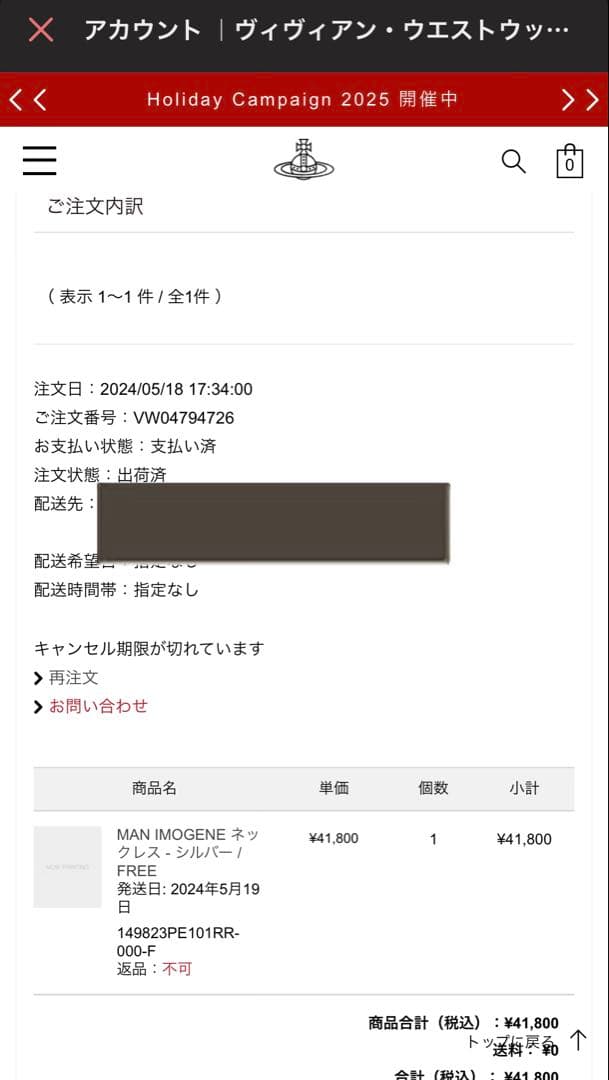Close the in-app browser page
This screenshot has width=609, height=1080.
(41, 30)
